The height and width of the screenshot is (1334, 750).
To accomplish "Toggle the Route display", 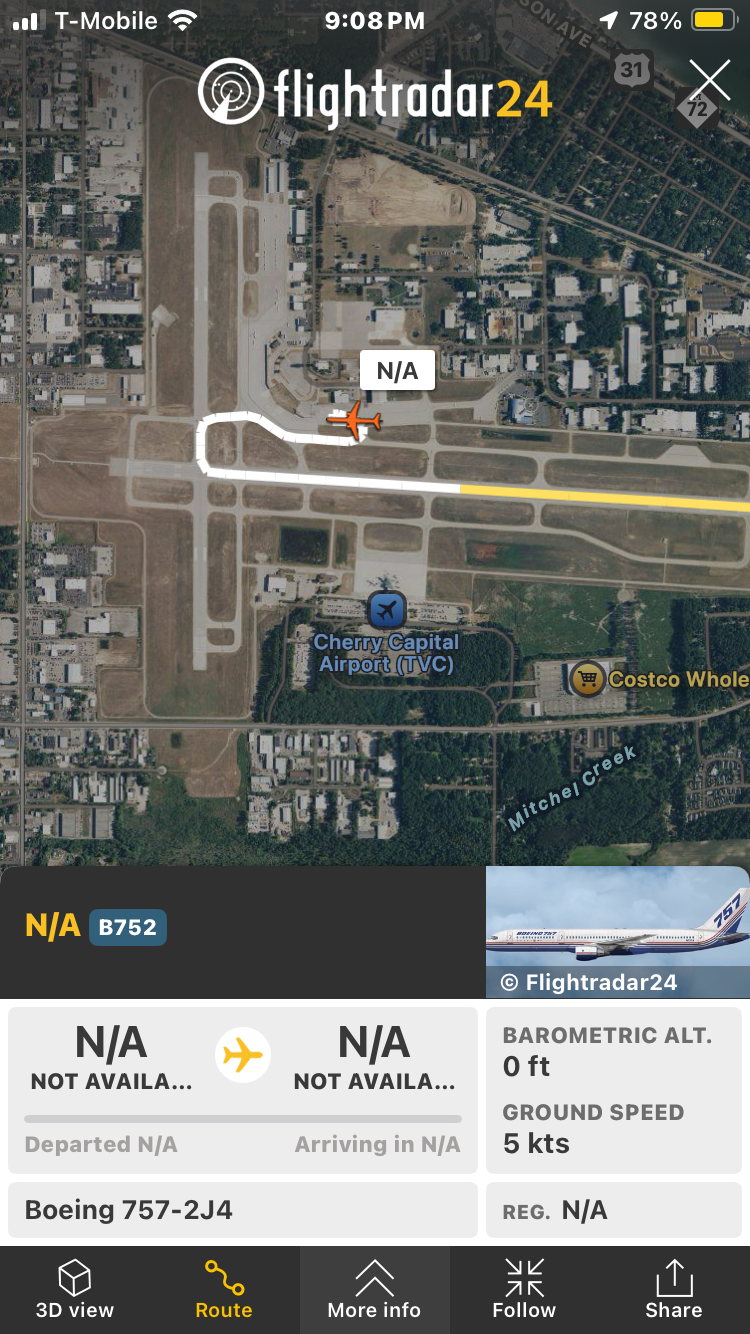I will (224, 1290).
